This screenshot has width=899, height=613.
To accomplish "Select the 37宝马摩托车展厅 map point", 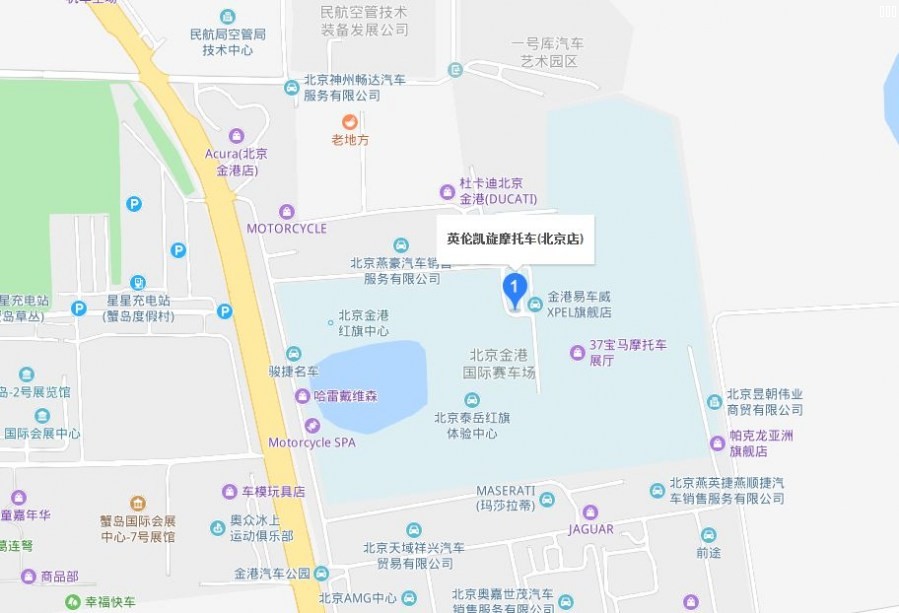I will (576, 352).
